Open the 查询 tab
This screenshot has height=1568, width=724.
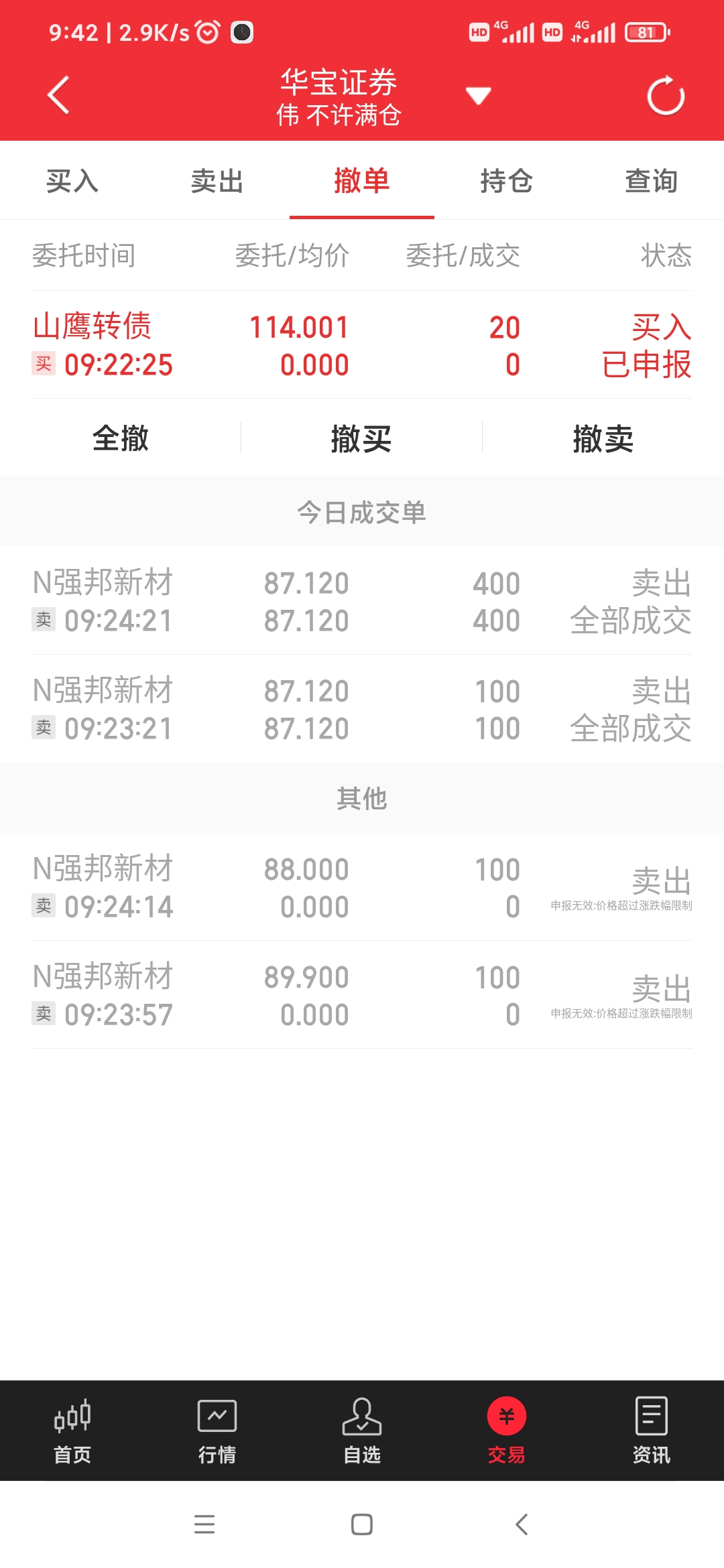click(x=652, y=181)
